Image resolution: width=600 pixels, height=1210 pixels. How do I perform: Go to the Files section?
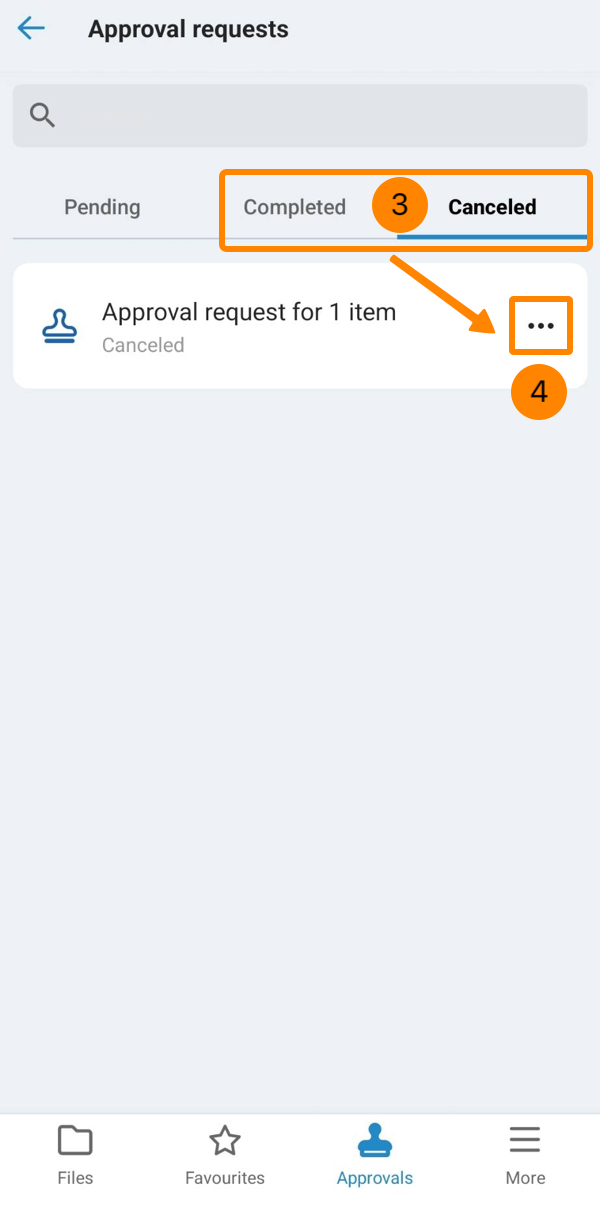coord(75,1155)
